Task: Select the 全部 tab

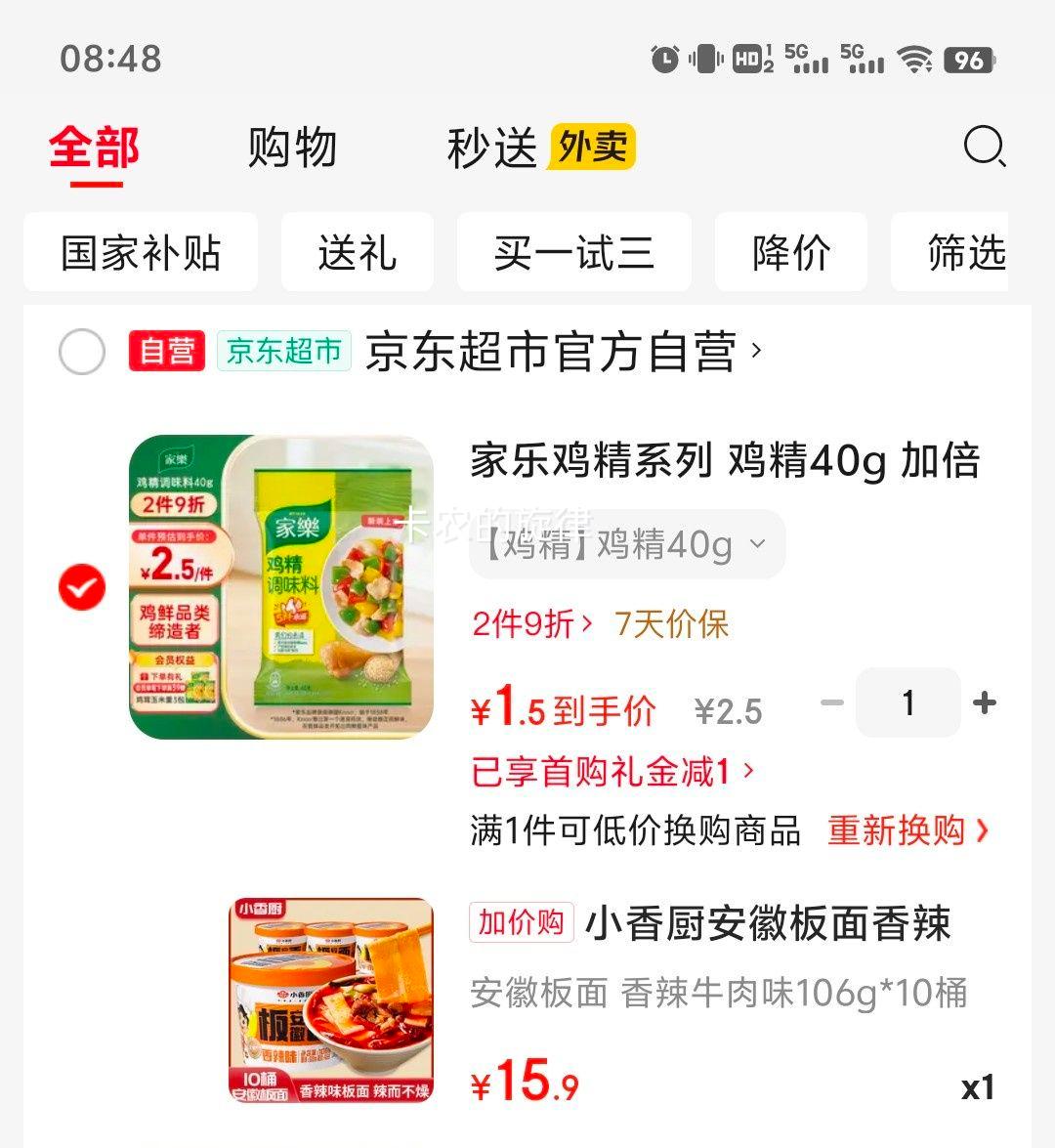Action: click(x=95, y=149)
